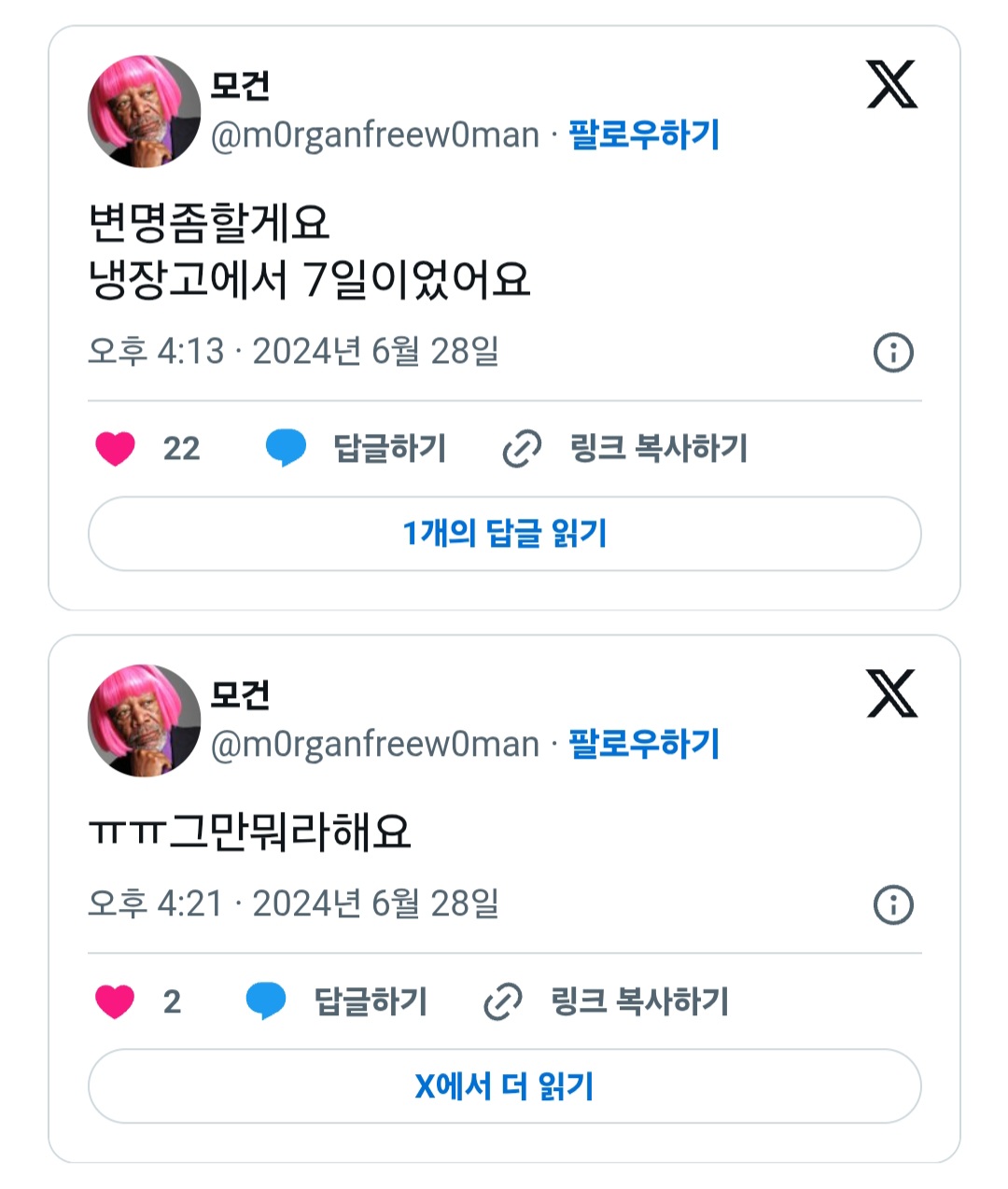Open the info icon beside 오후 4:21
This screenshot has height=1189, width=1008.
pyautogui.click(x=893, y=905)
